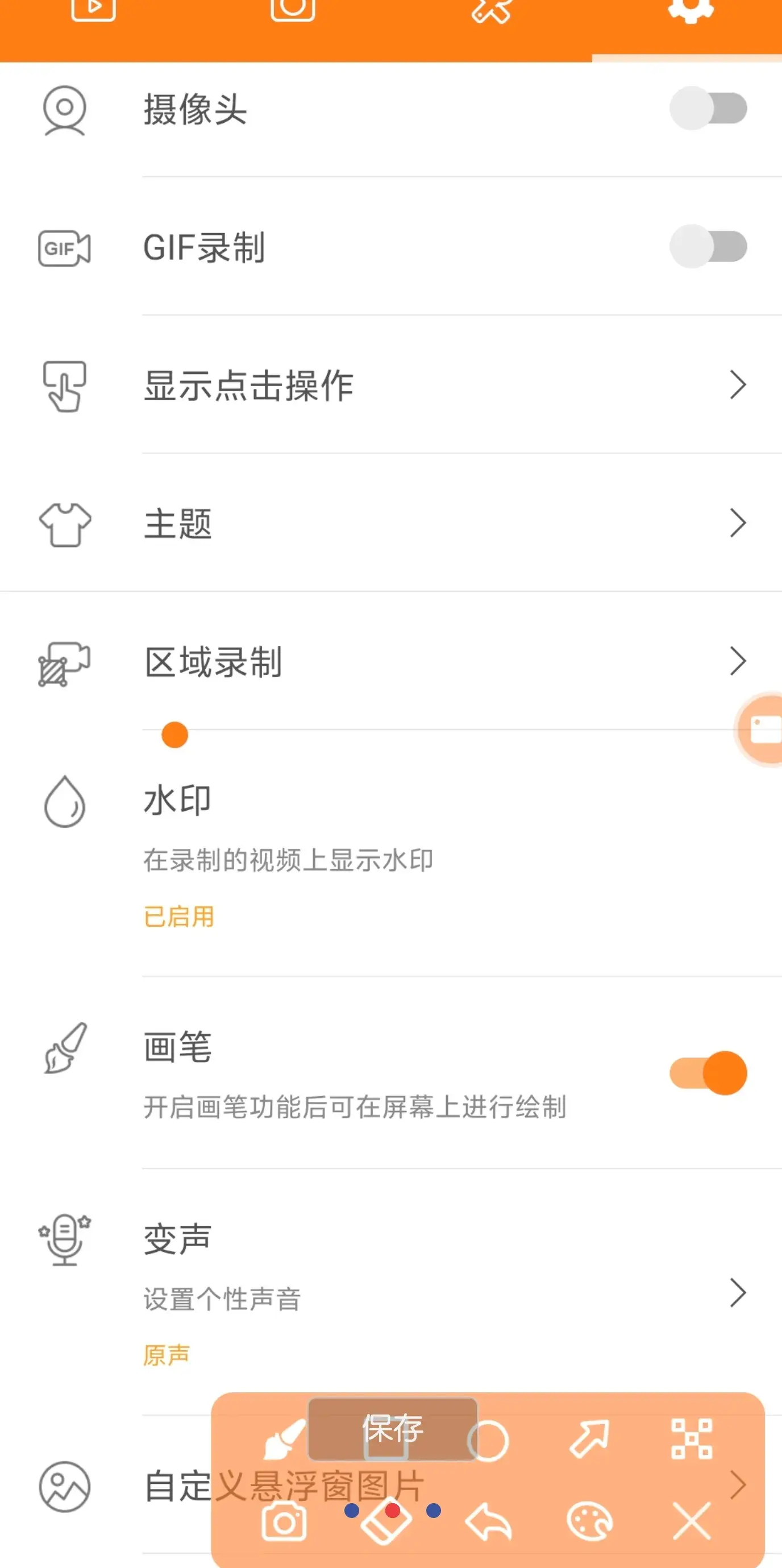Undo the last brush stroke
Viewport: 782px width, 1568px height.
[x=489, y=1521]
